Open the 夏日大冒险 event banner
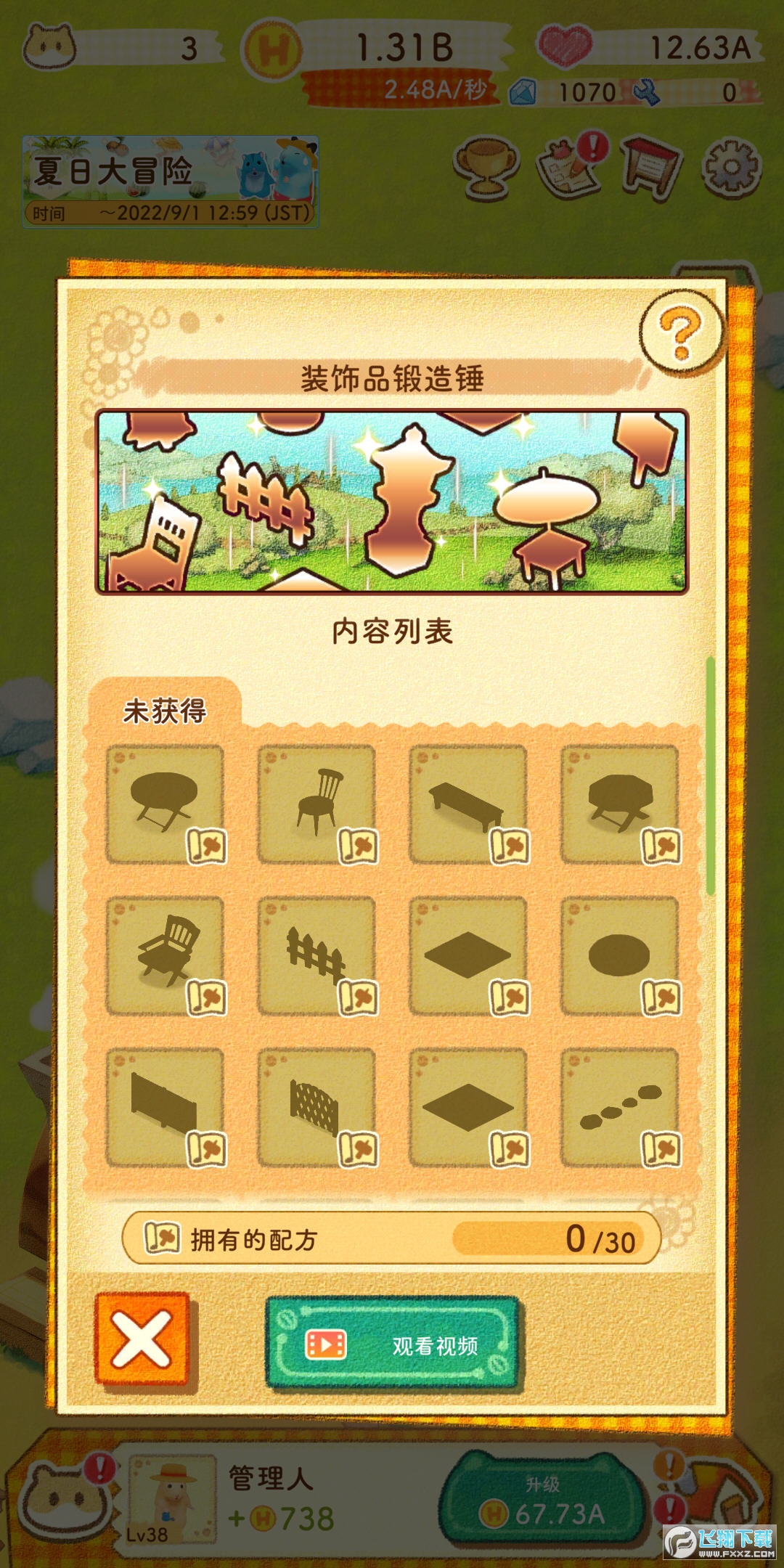 [171, 181]
